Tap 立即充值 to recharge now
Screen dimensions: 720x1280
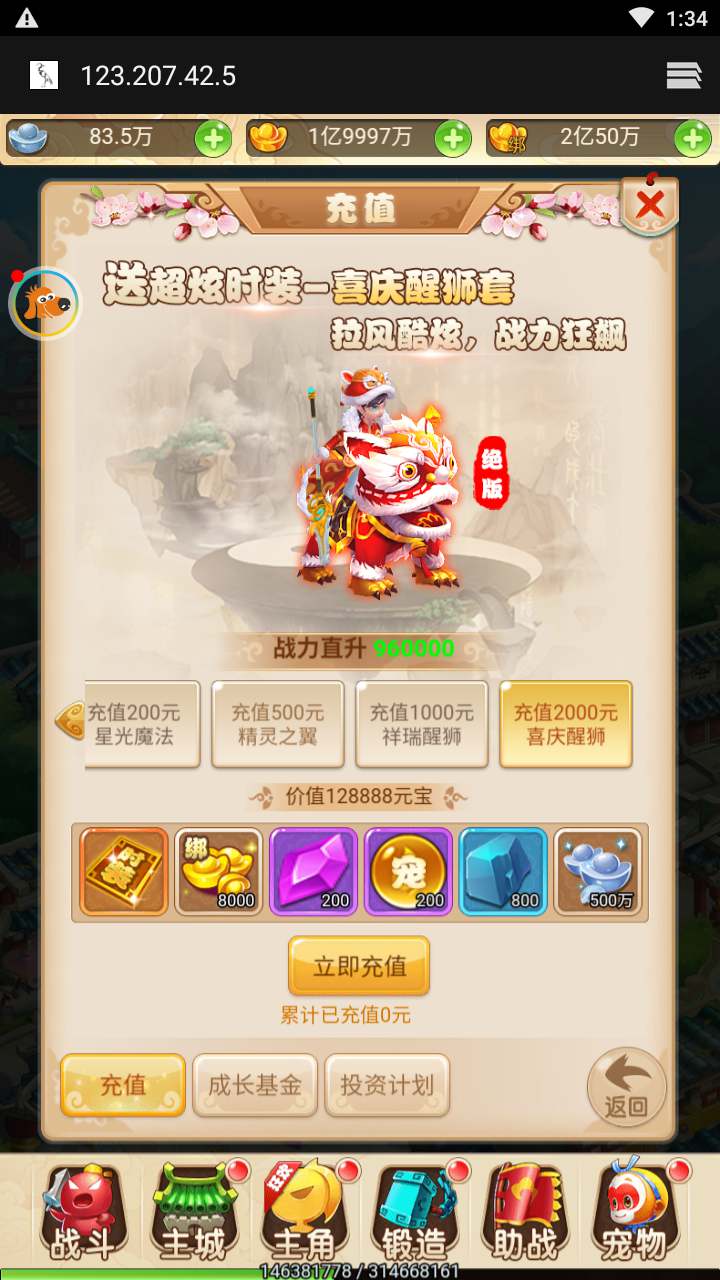[359, 966]
